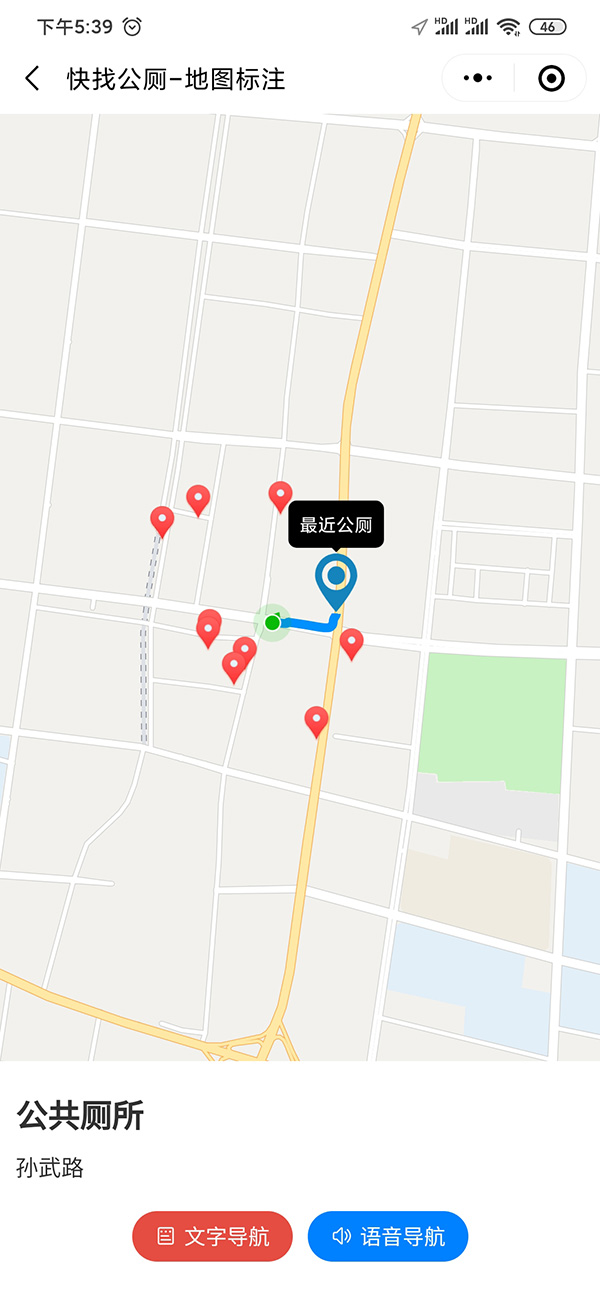600x1300 pixels.
Task: Start 文字导航 text navigation
Action: (x=212, y=1237)
